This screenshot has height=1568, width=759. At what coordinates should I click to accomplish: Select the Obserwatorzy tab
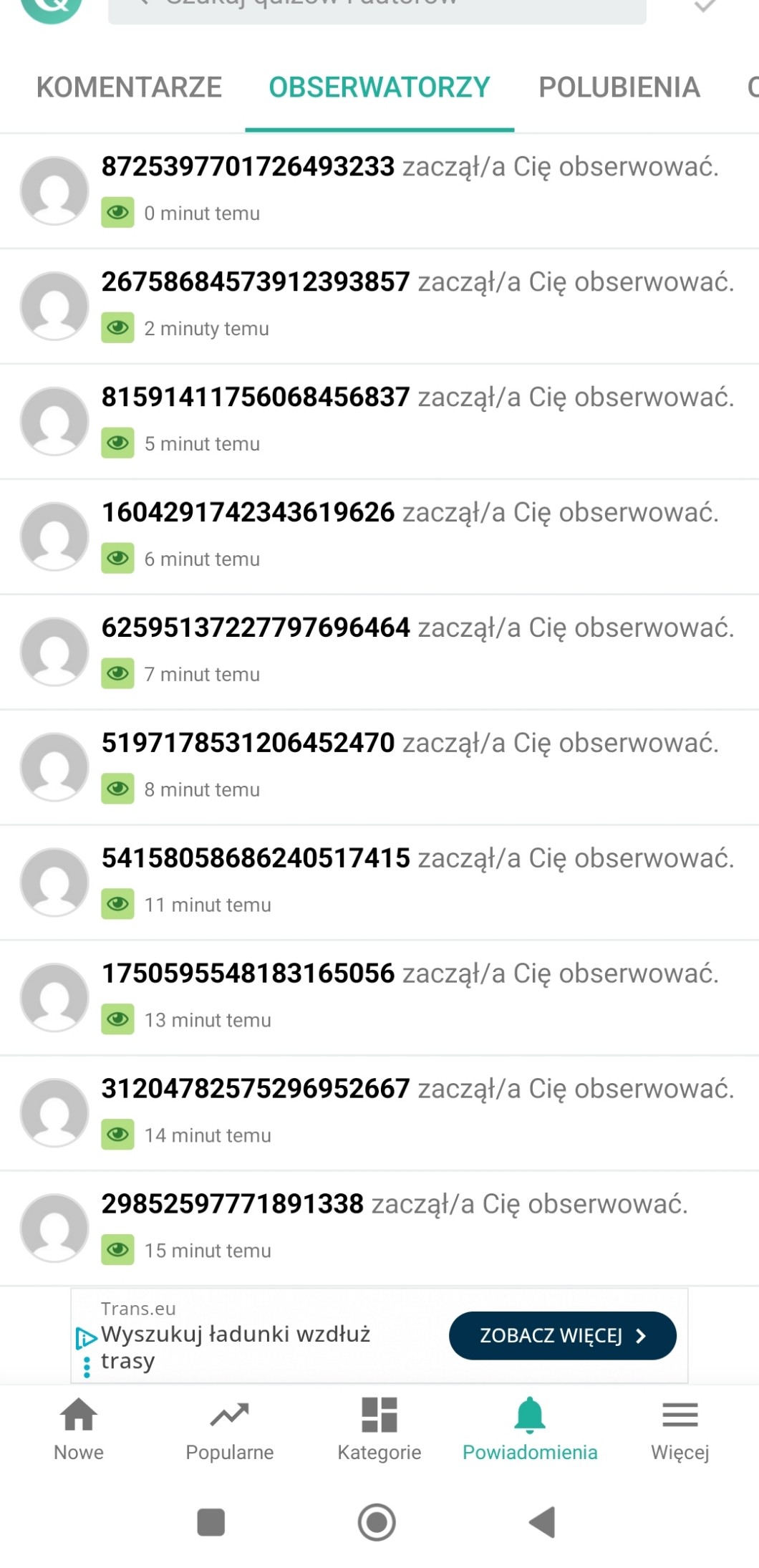379,87
